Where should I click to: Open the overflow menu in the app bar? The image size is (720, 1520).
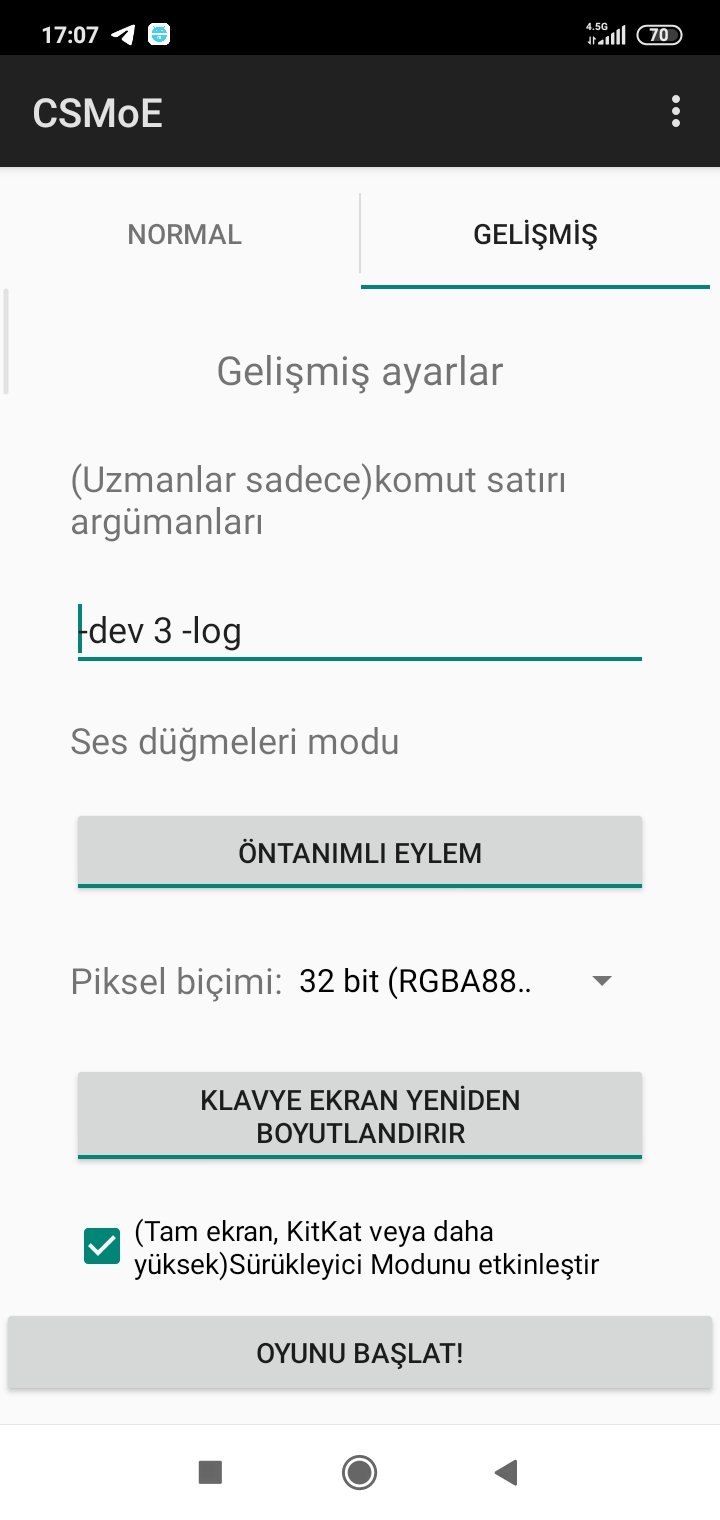(x=676, y=111)
